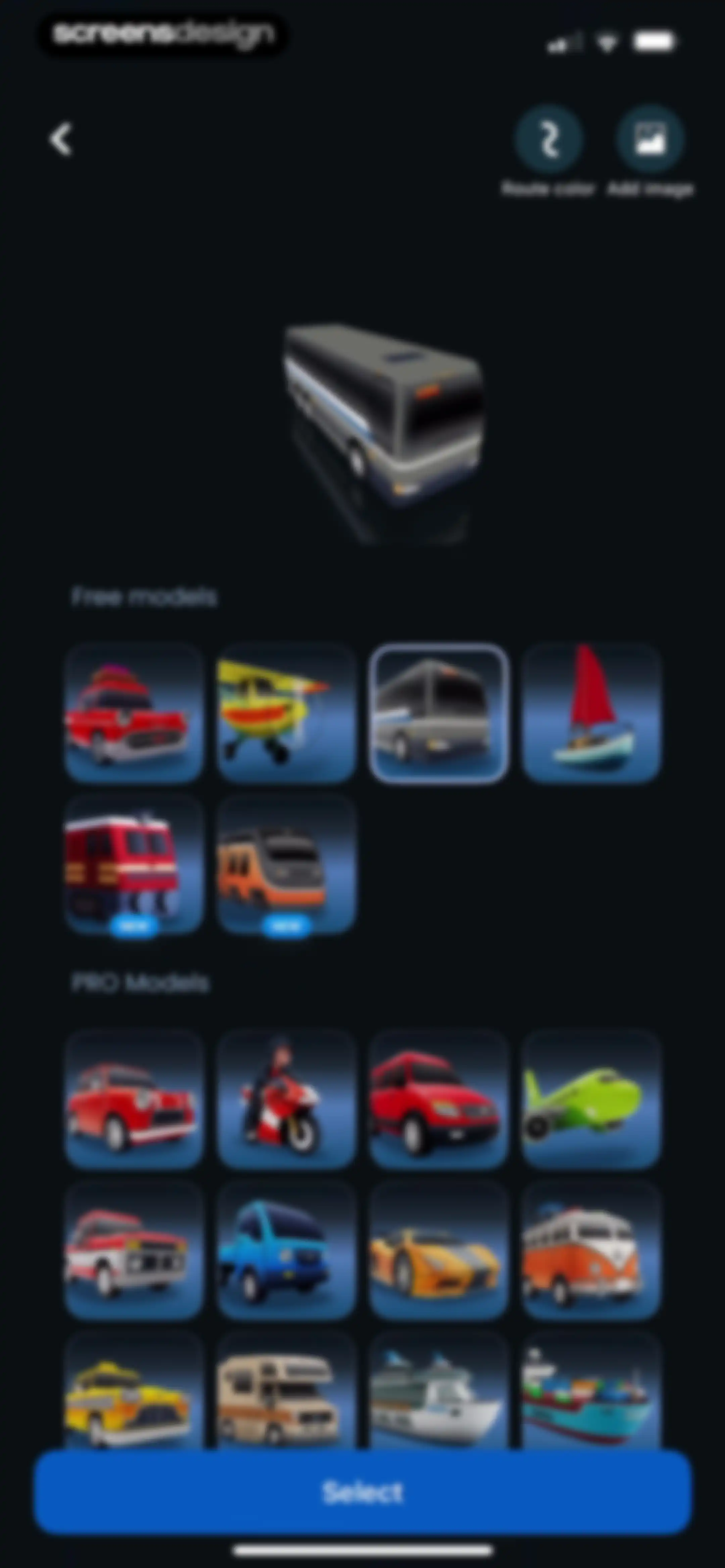Choose the red classic car free model
Screen dimensions: 725x1568
[134, 713]
